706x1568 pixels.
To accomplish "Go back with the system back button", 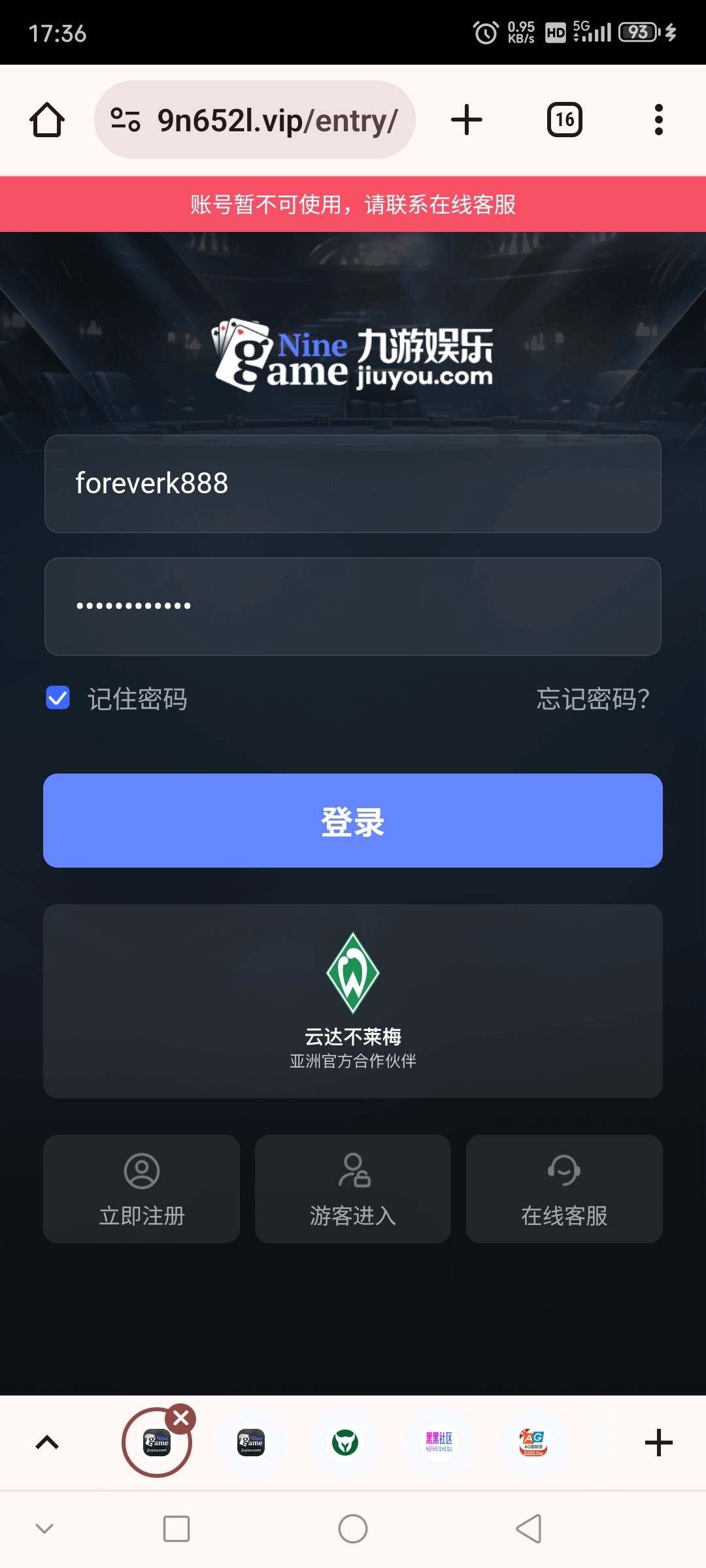I will (x=528, y=1529).
